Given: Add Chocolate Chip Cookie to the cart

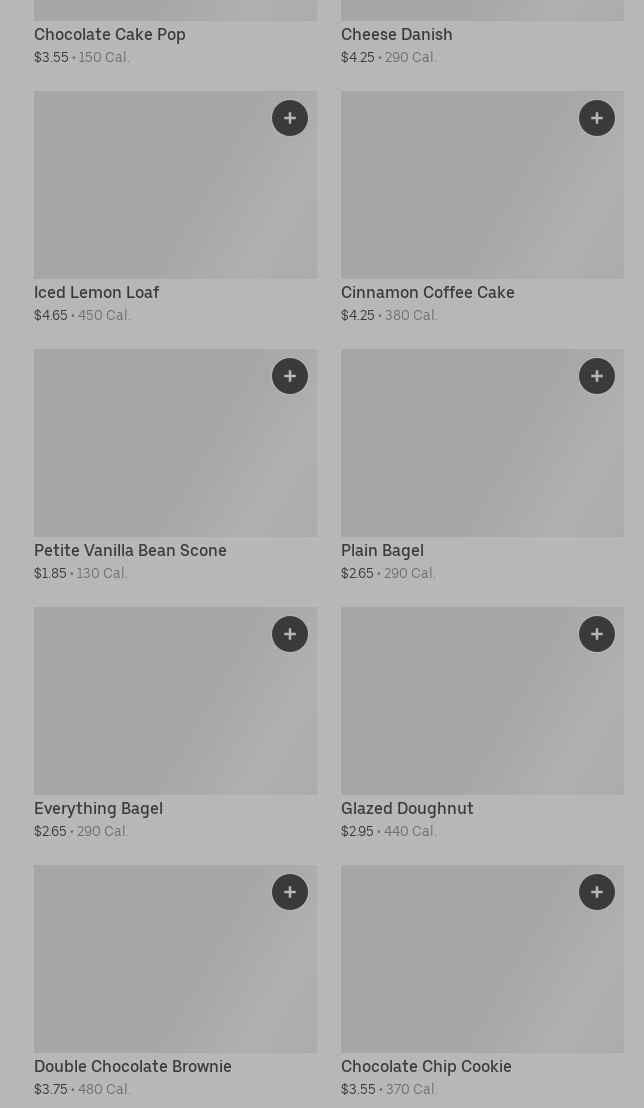Looking at the screenshot, I should point(597,892).
